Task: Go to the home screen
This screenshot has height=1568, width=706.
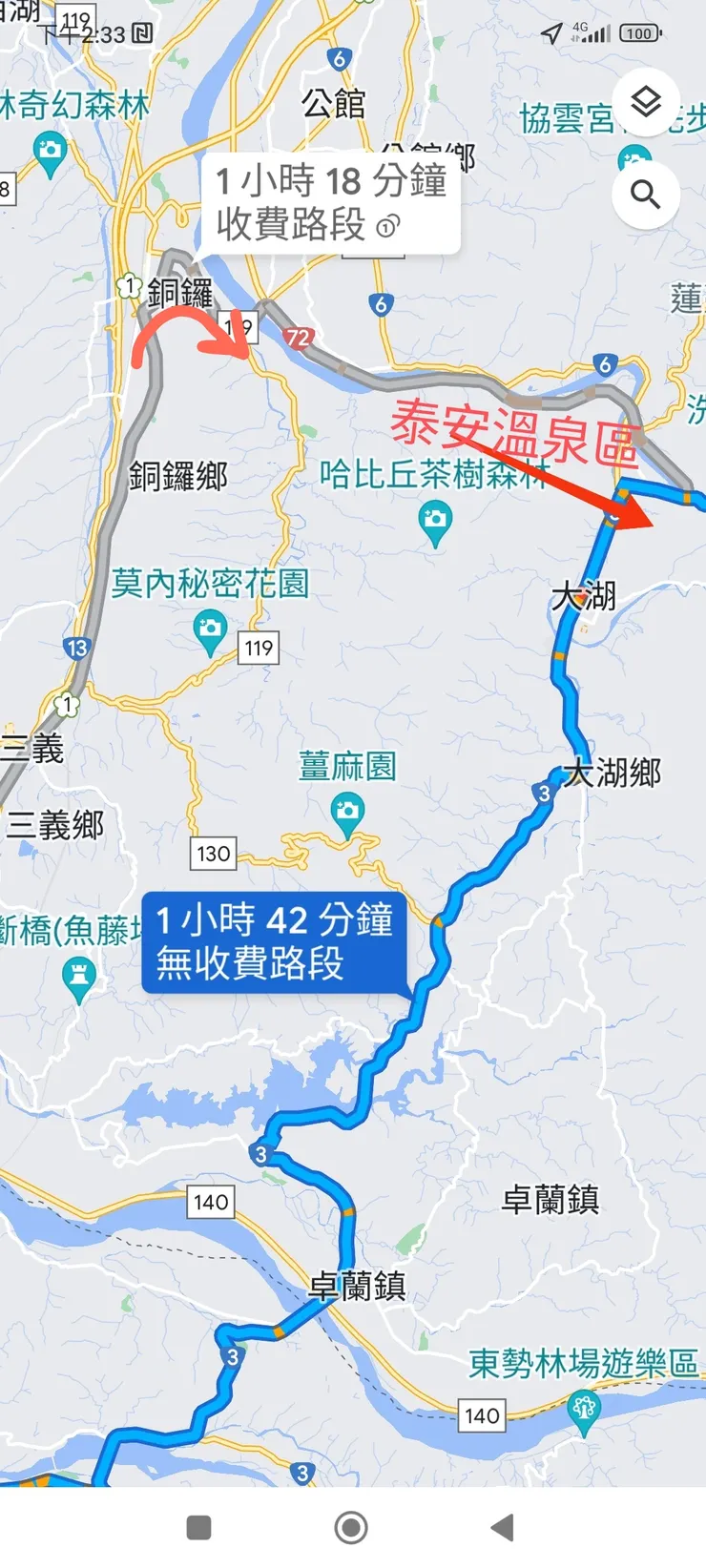Action: coord(351,1527)
